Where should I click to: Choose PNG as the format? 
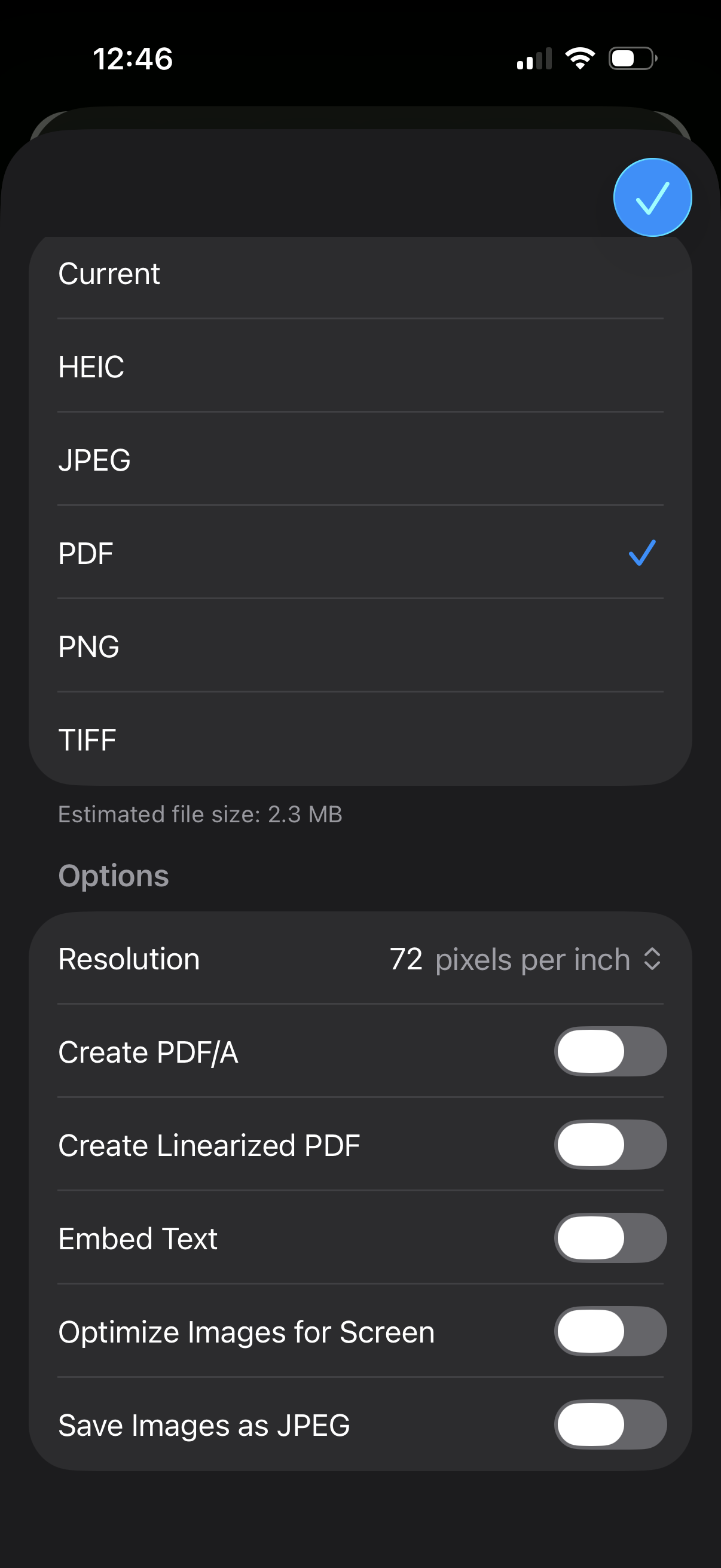click(x=360, y=646)
